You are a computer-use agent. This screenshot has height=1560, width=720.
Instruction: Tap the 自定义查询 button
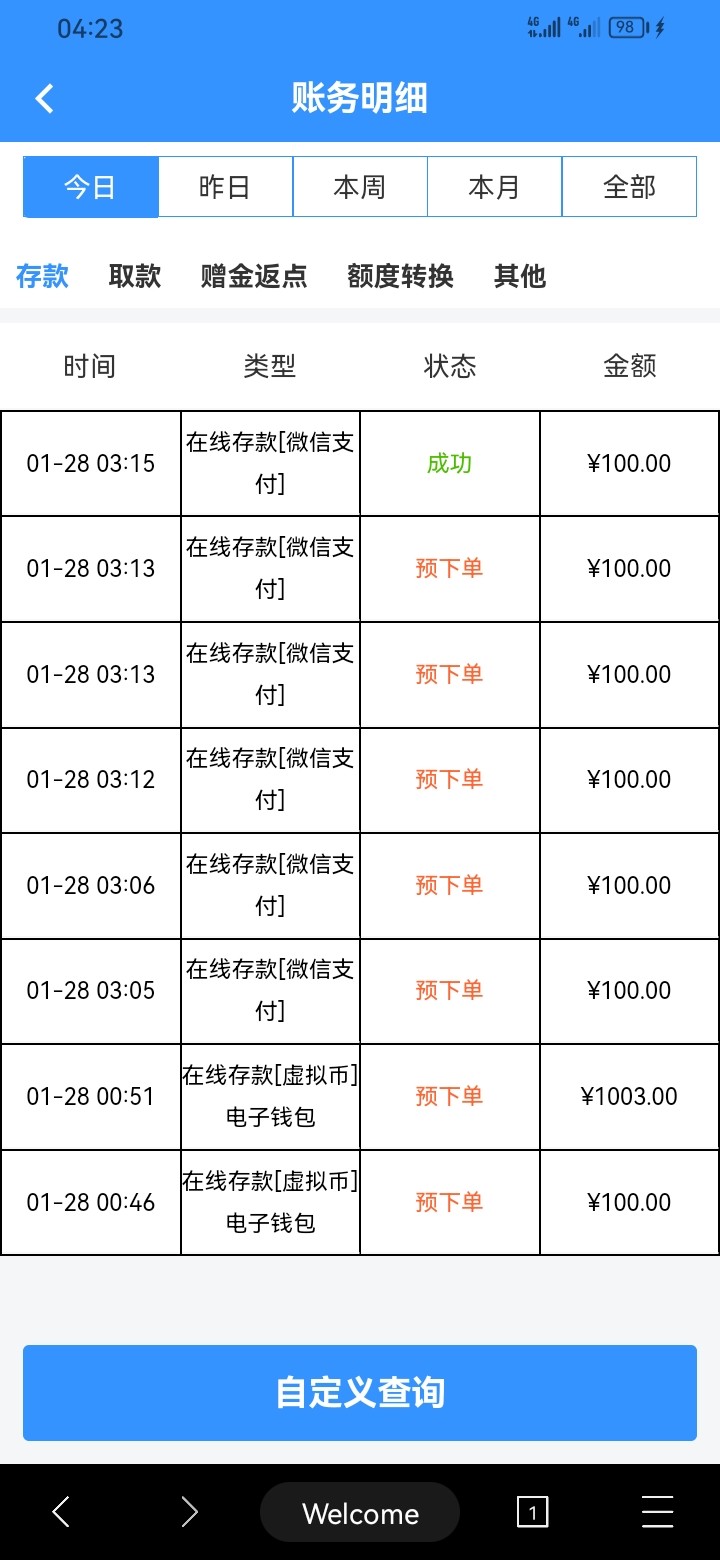360,1392
